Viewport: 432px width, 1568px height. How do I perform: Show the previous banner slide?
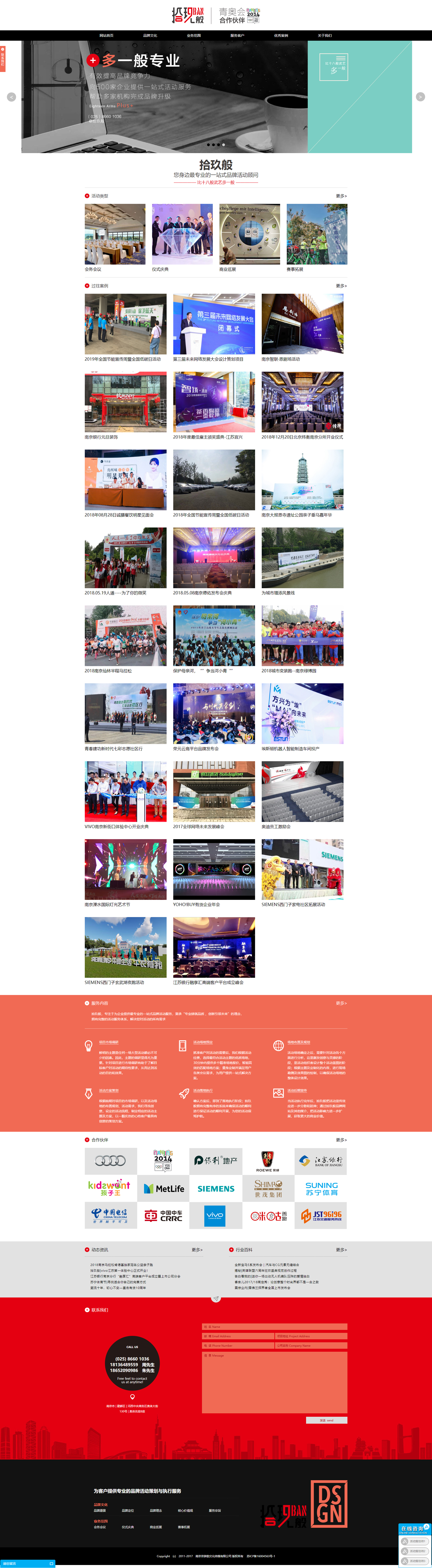[x=11, y=97]
